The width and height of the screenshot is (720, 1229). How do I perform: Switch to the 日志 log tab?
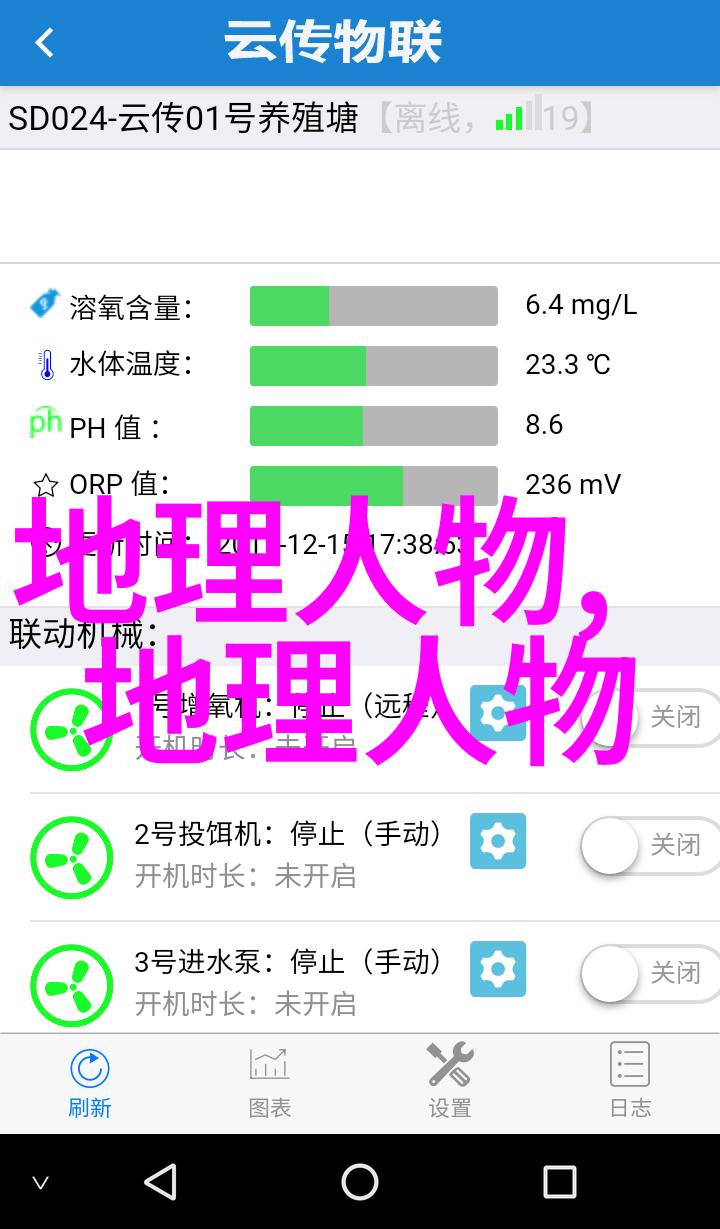pyautogui.click(x=630, y=1083)
